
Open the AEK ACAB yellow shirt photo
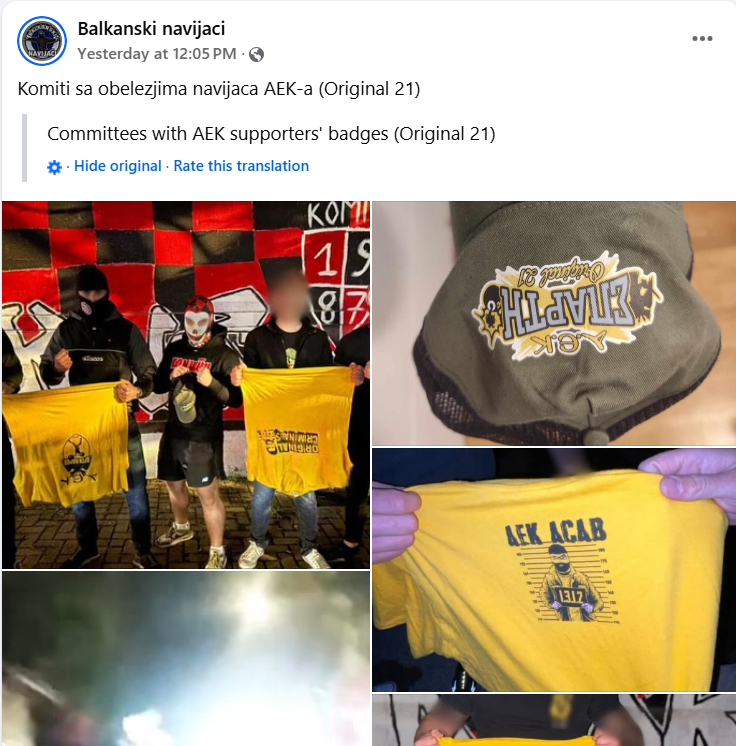(x=554, y=569)
